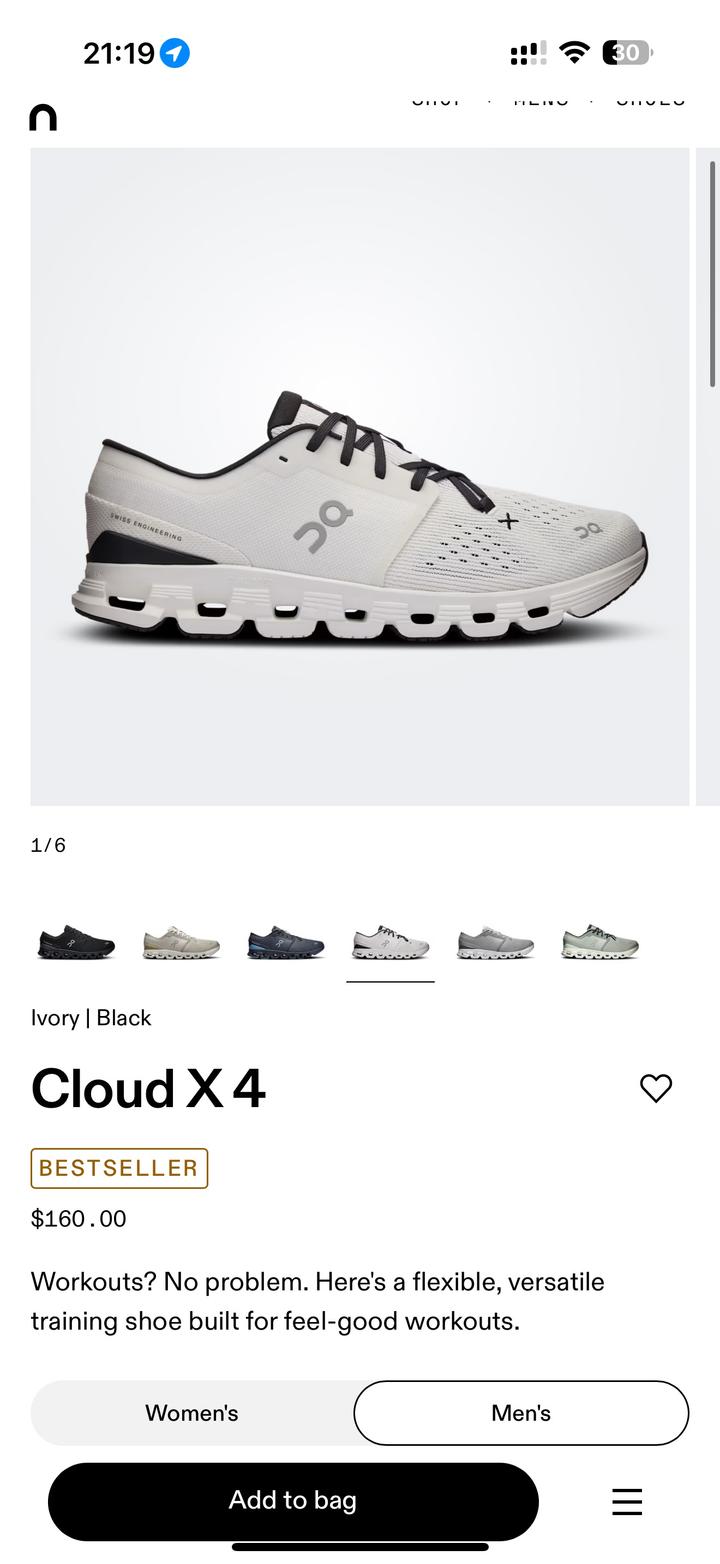
Task: Open the hamburger menu
Action: click(x=627, y=1501)
